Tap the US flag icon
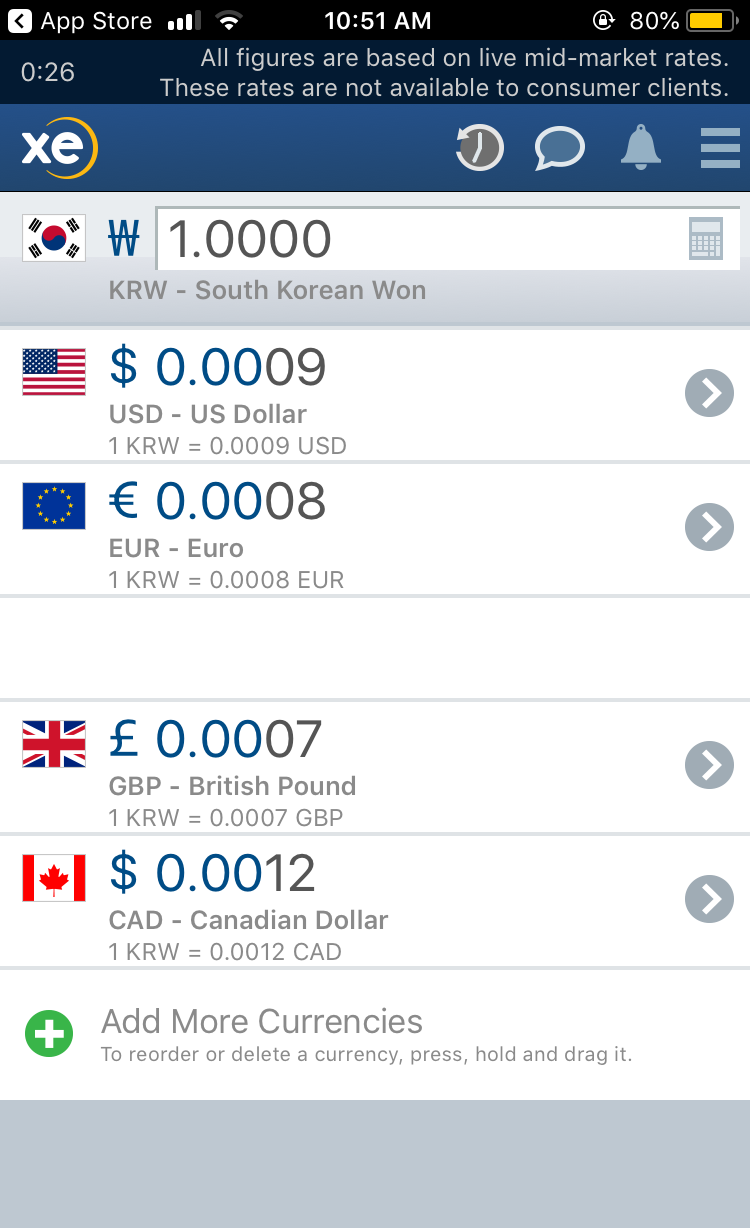This screenshot has height=1228, width=750. pyautogui.click(x=53, y=367)
